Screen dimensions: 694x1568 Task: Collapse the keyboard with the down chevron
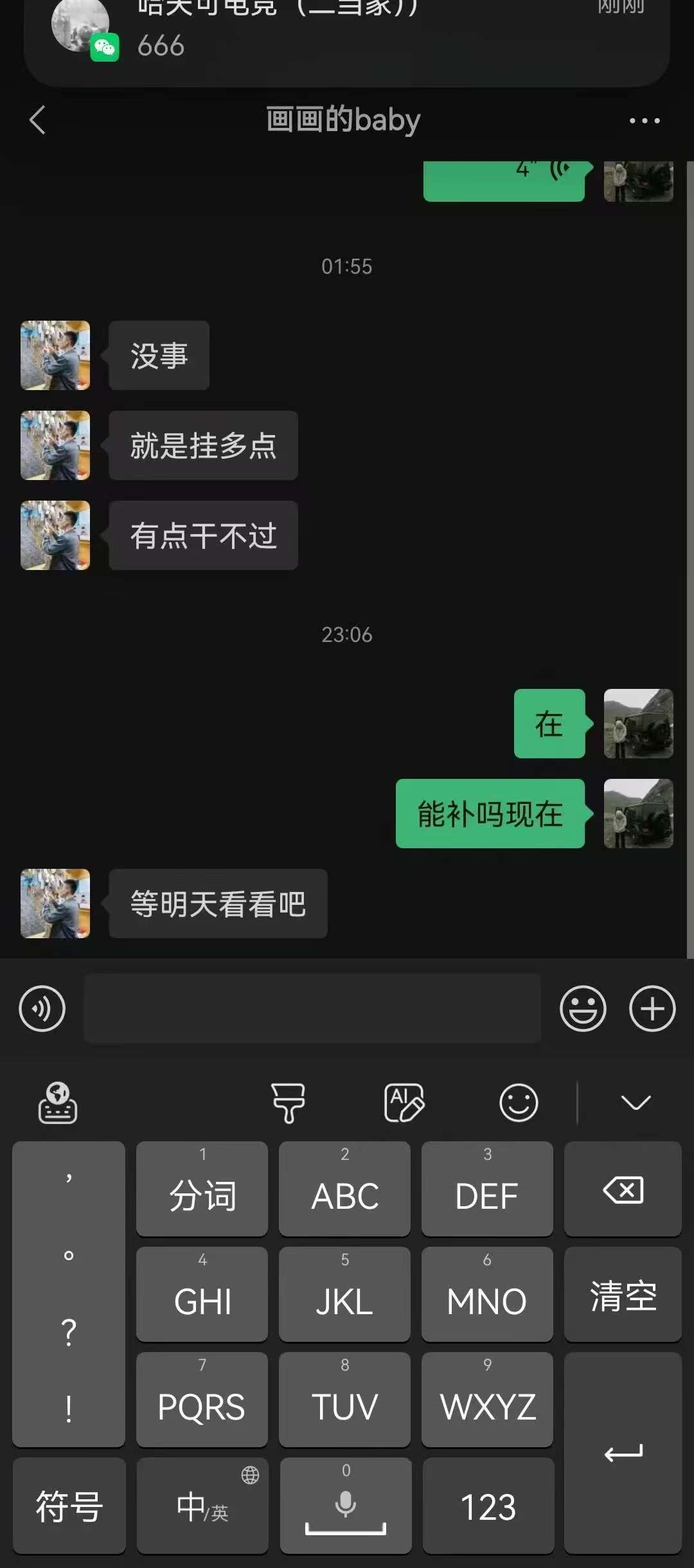[636, 1103]
